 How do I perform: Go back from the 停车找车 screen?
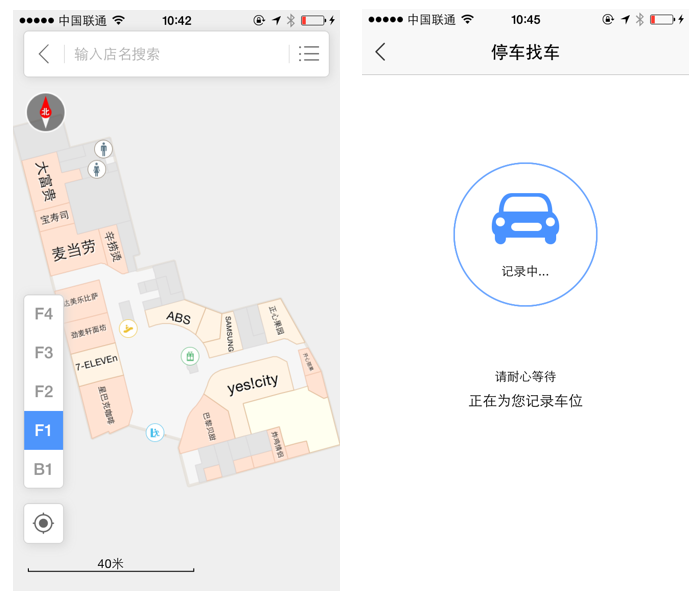pyautogui.click(x=380, y=52)
